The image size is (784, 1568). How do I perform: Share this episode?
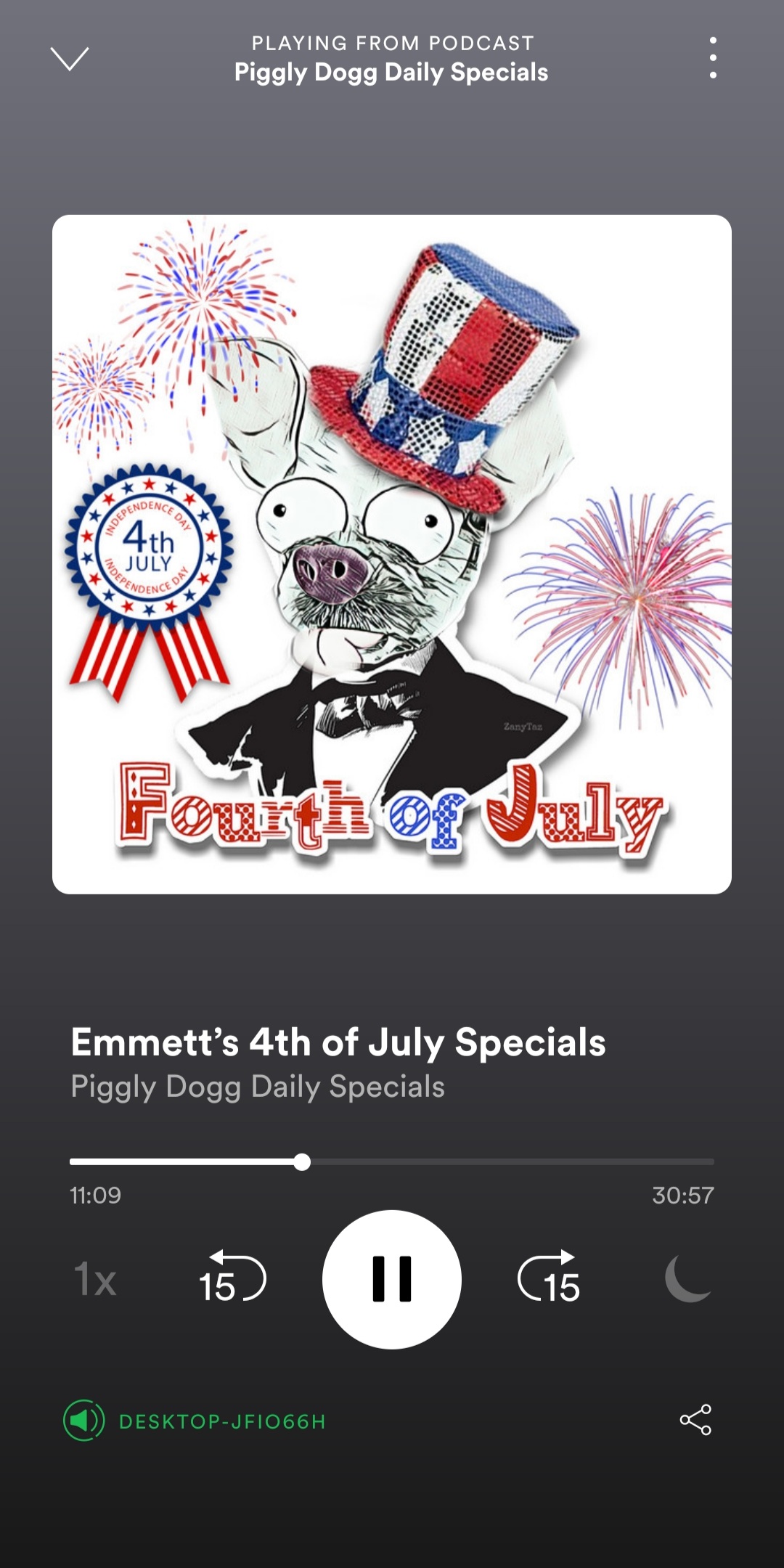point(695,1420)
